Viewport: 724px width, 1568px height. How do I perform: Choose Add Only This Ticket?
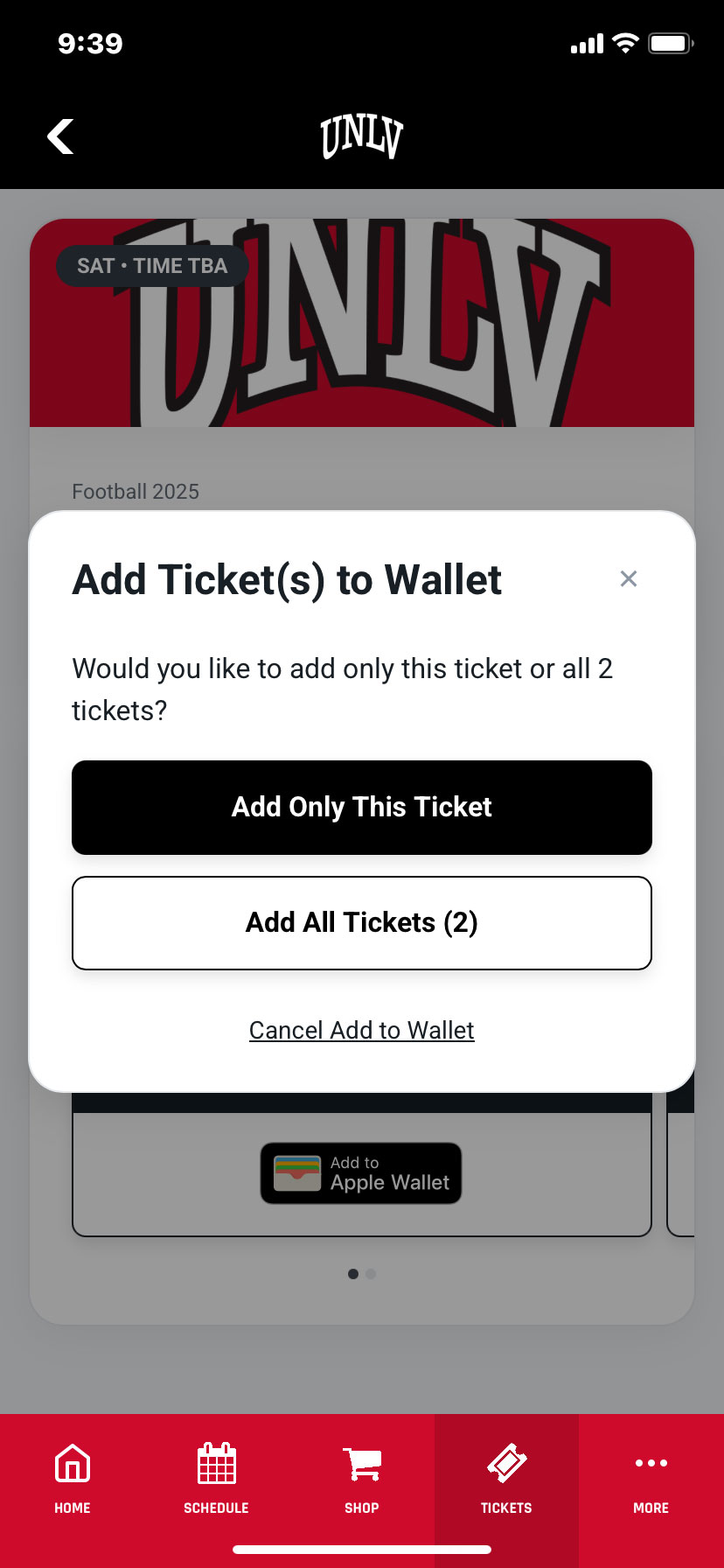362,807
